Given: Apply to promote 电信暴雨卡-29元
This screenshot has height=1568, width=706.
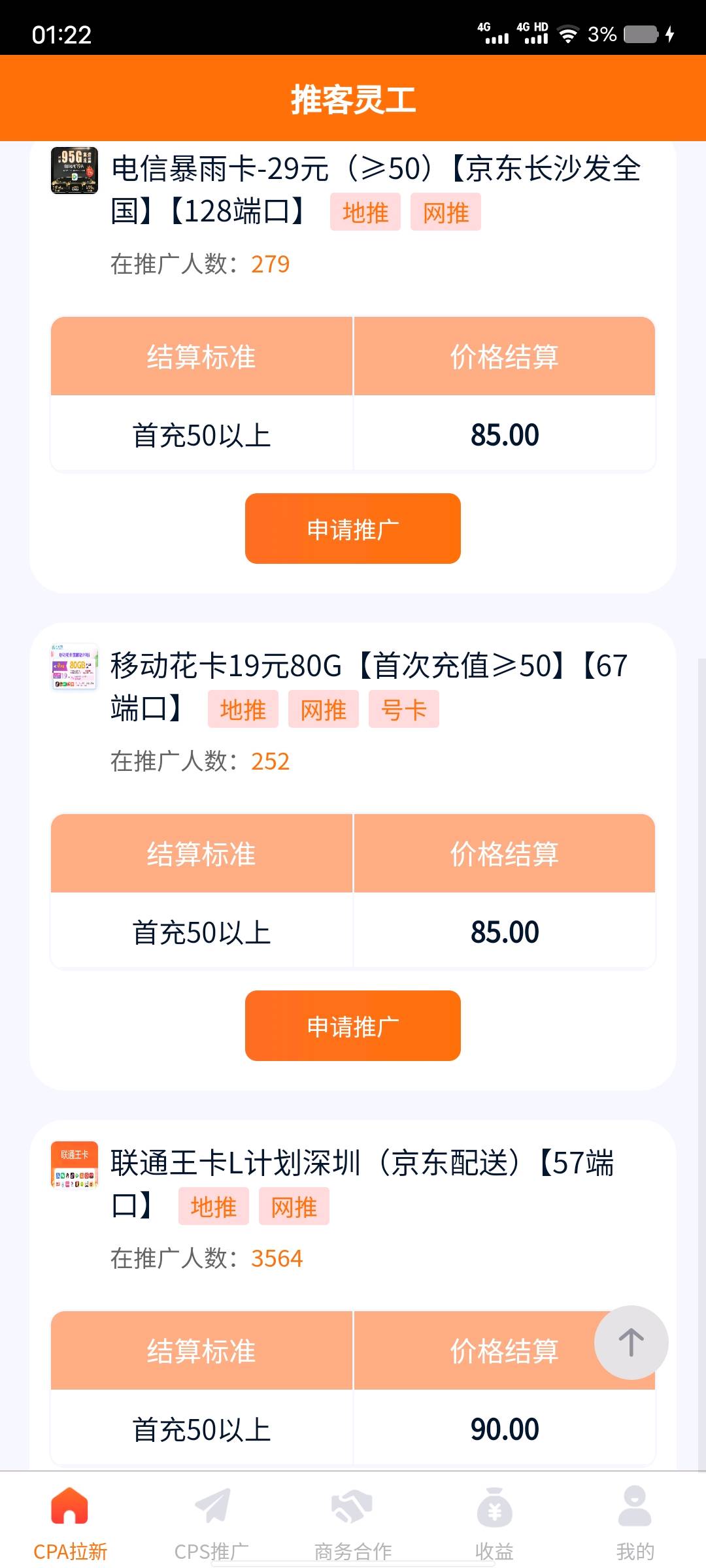Looking at the screenshot, I should pos(352,529).
